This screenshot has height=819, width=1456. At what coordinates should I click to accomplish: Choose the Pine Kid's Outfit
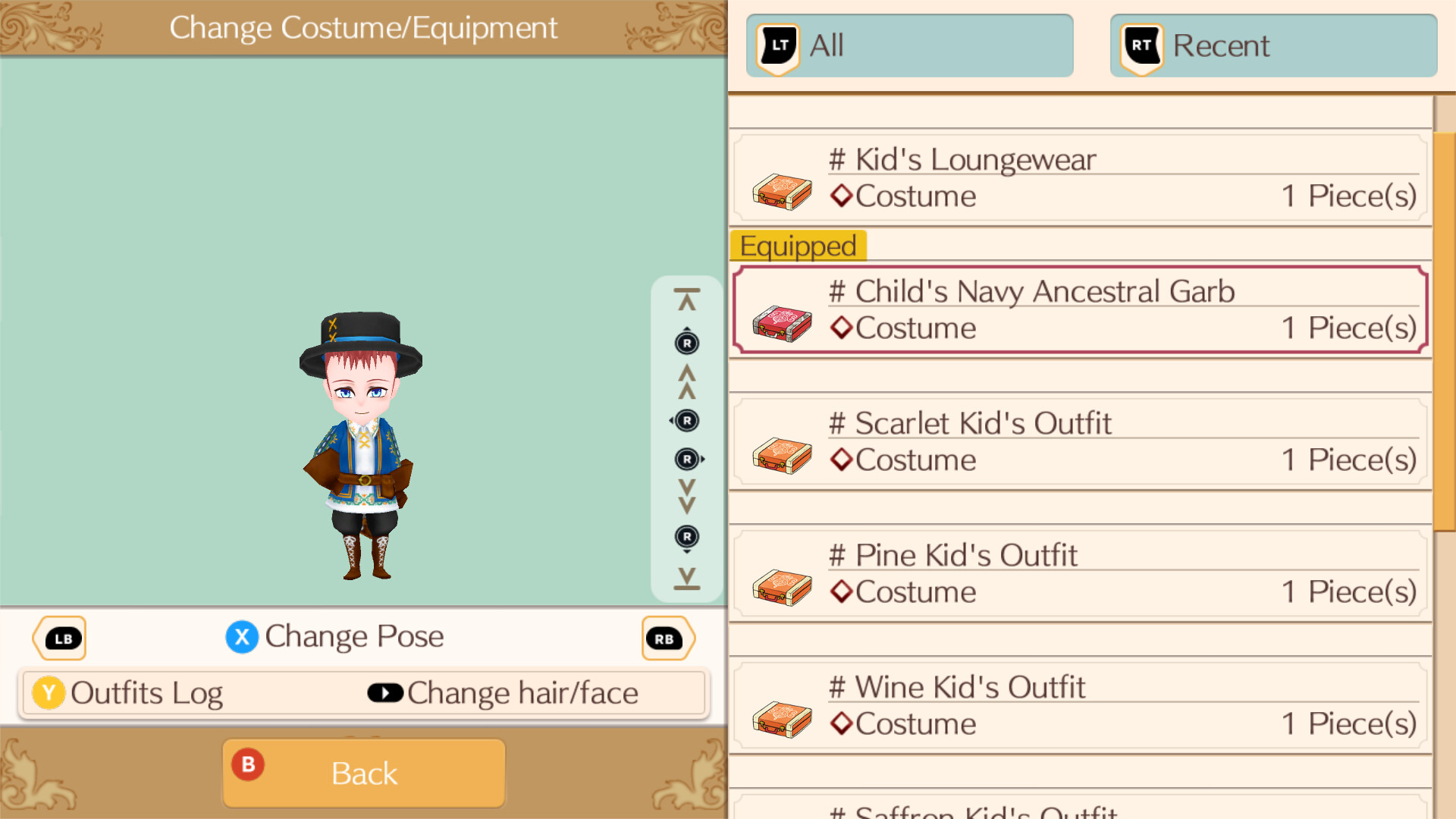(1080, 574)
